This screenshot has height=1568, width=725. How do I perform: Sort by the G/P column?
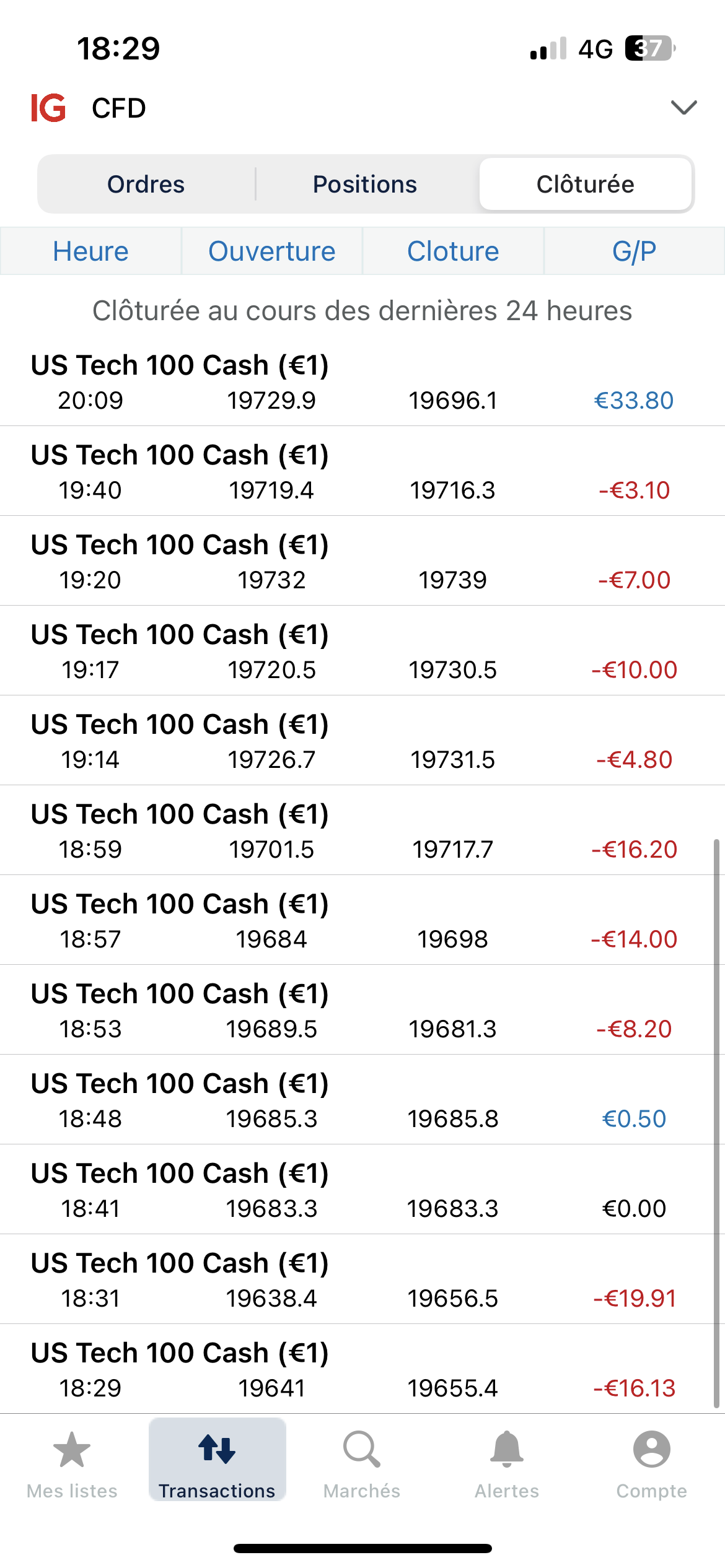pos(634,251)
